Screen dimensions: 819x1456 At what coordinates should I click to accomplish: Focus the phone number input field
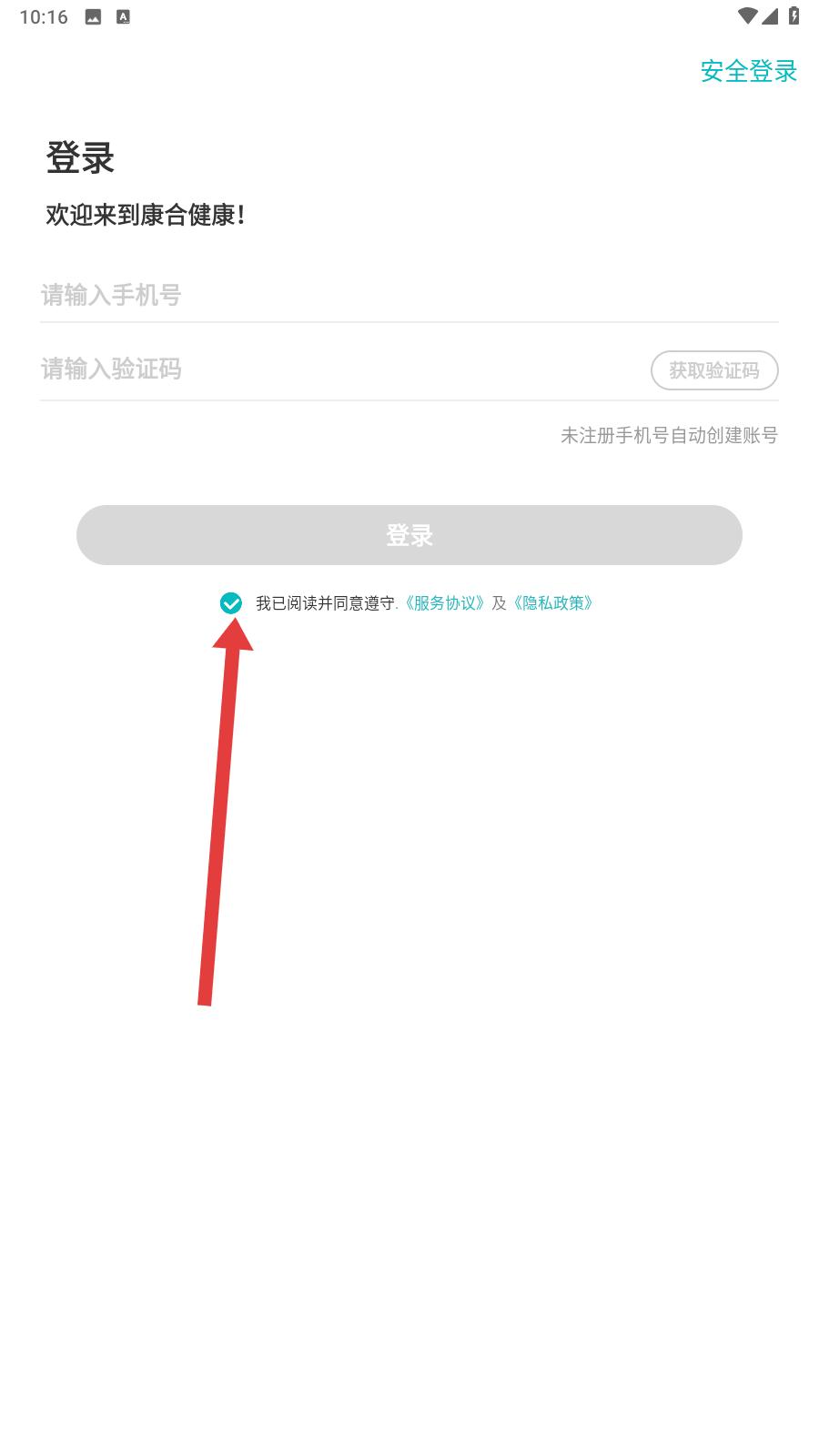(x=409, y=295)
